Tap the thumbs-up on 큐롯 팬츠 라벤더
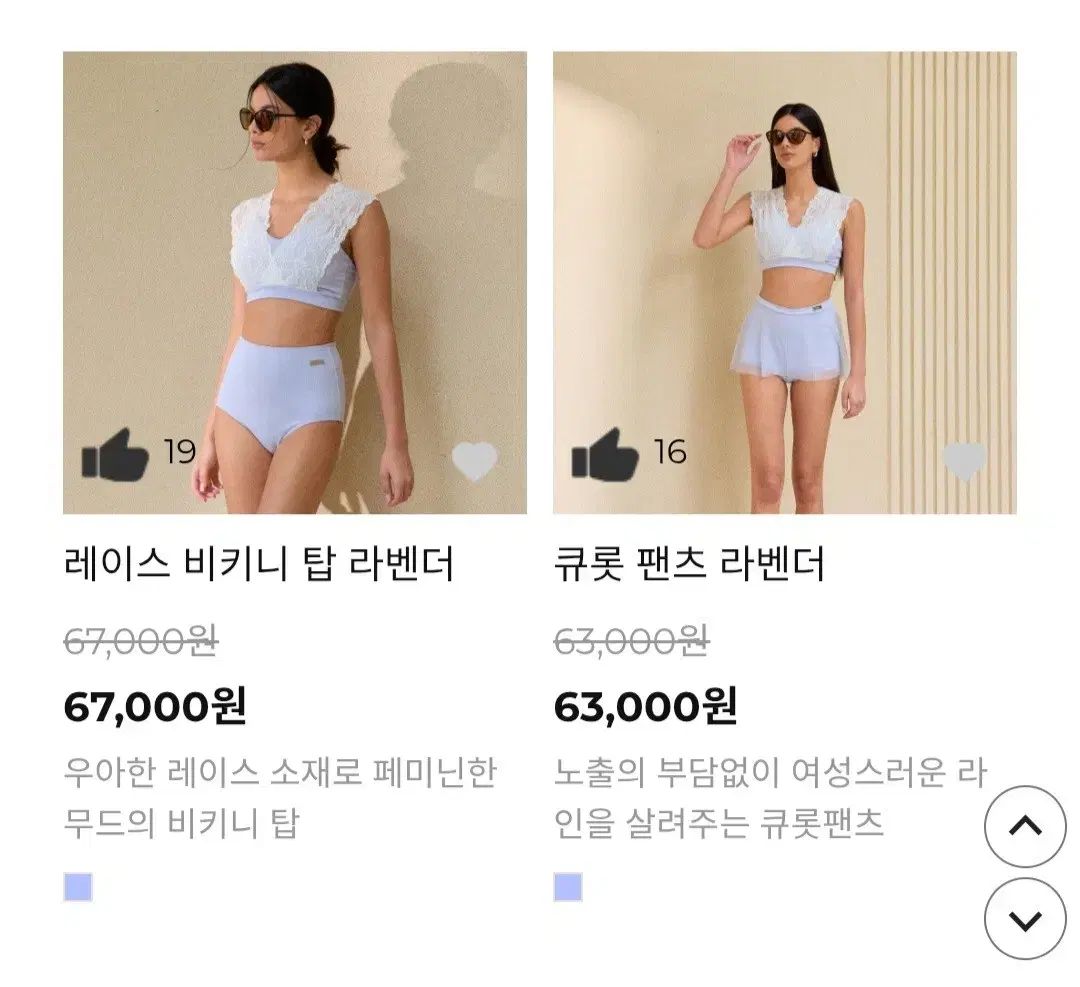This screenshot has width=1080, height=987. pyautogui.click(x=606, y=455)
